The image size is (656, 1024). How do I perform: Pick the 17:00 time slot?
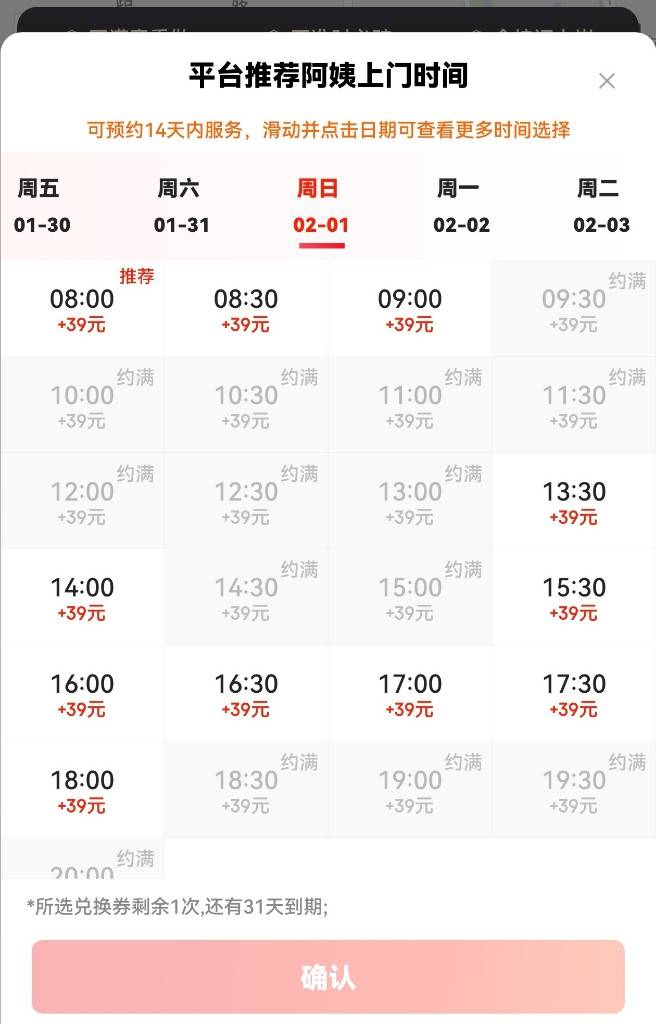[410, 693]
